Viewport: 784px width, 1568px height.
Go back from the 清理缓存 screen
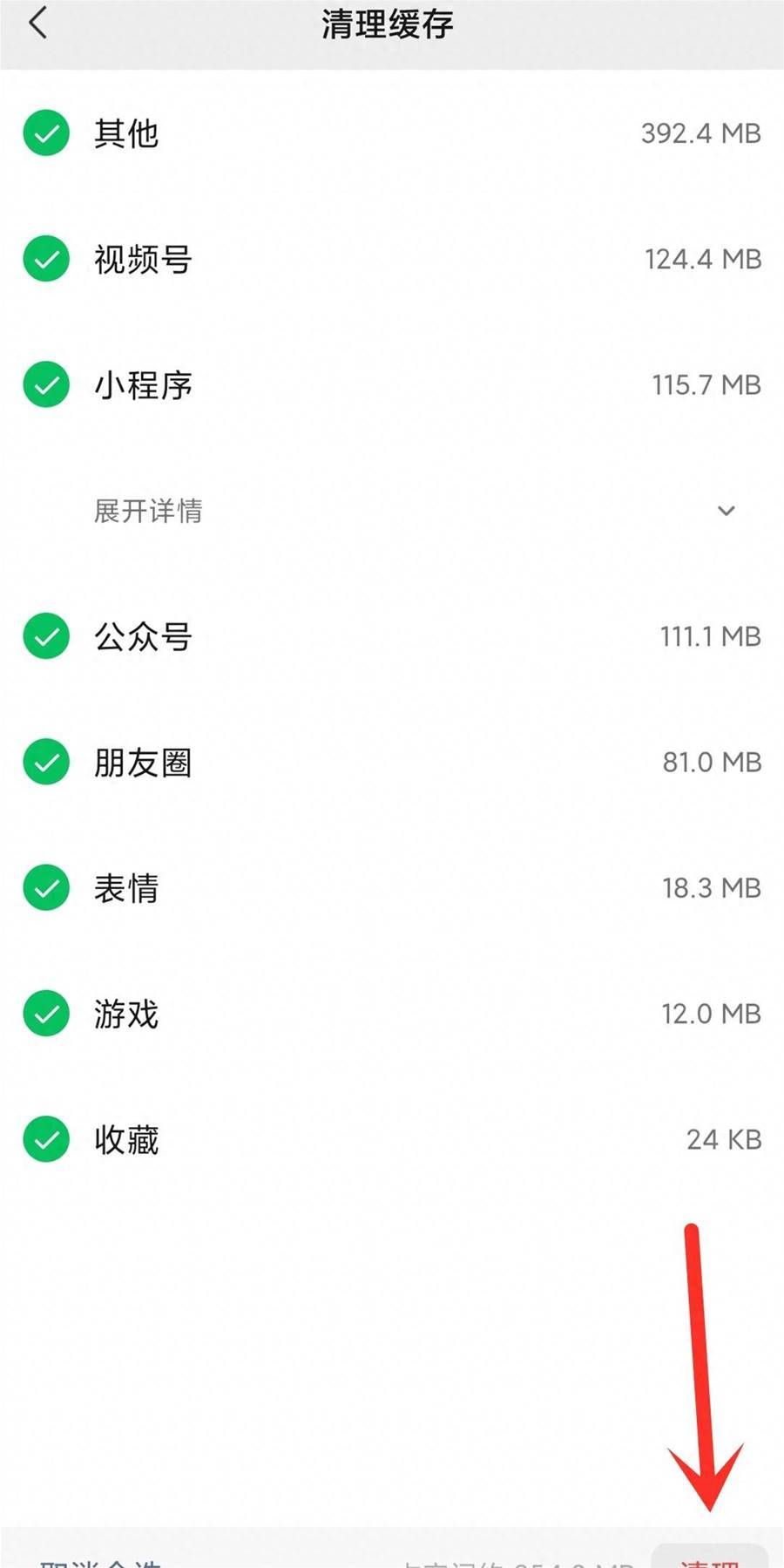pos(37,23)
